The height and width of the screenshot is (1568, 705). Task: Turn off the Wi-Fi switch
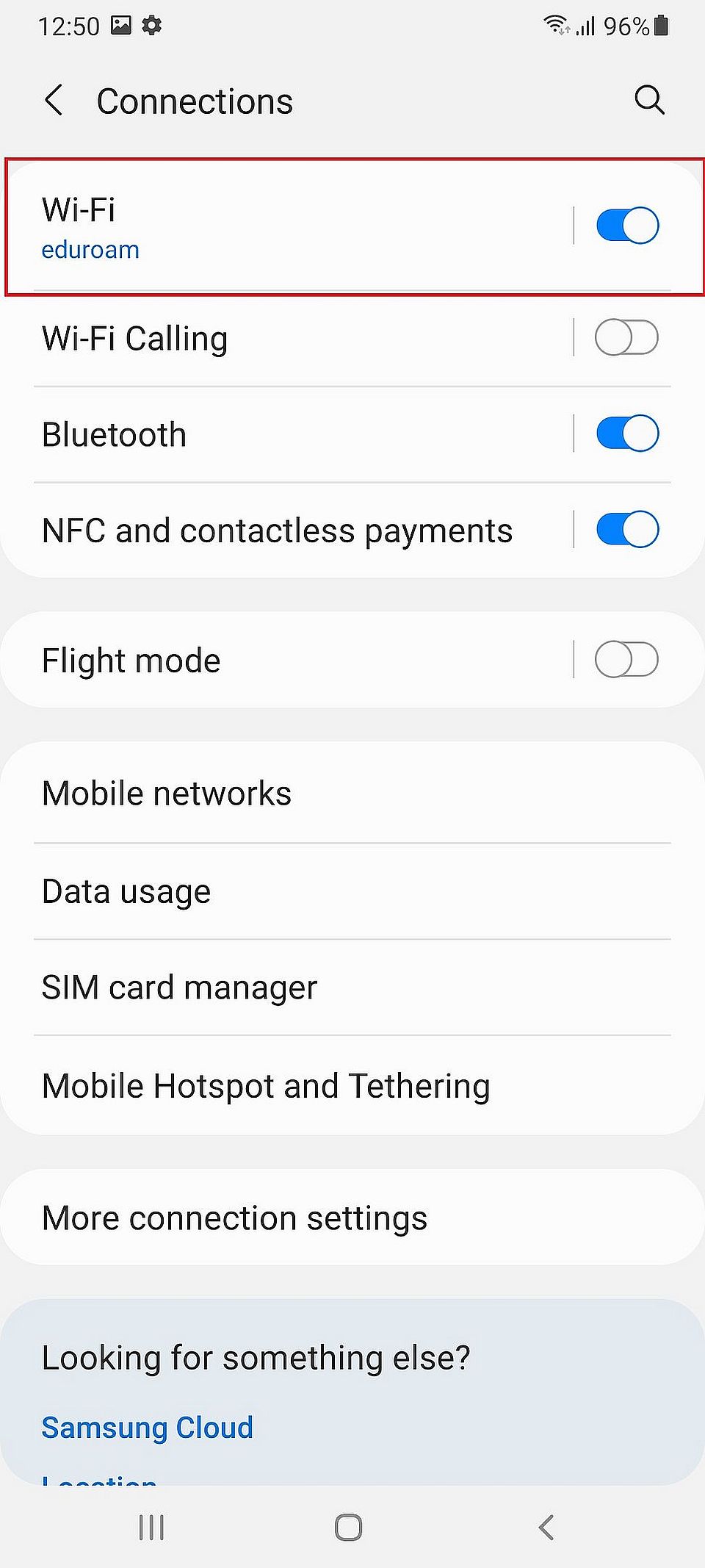tap(626, 225)
